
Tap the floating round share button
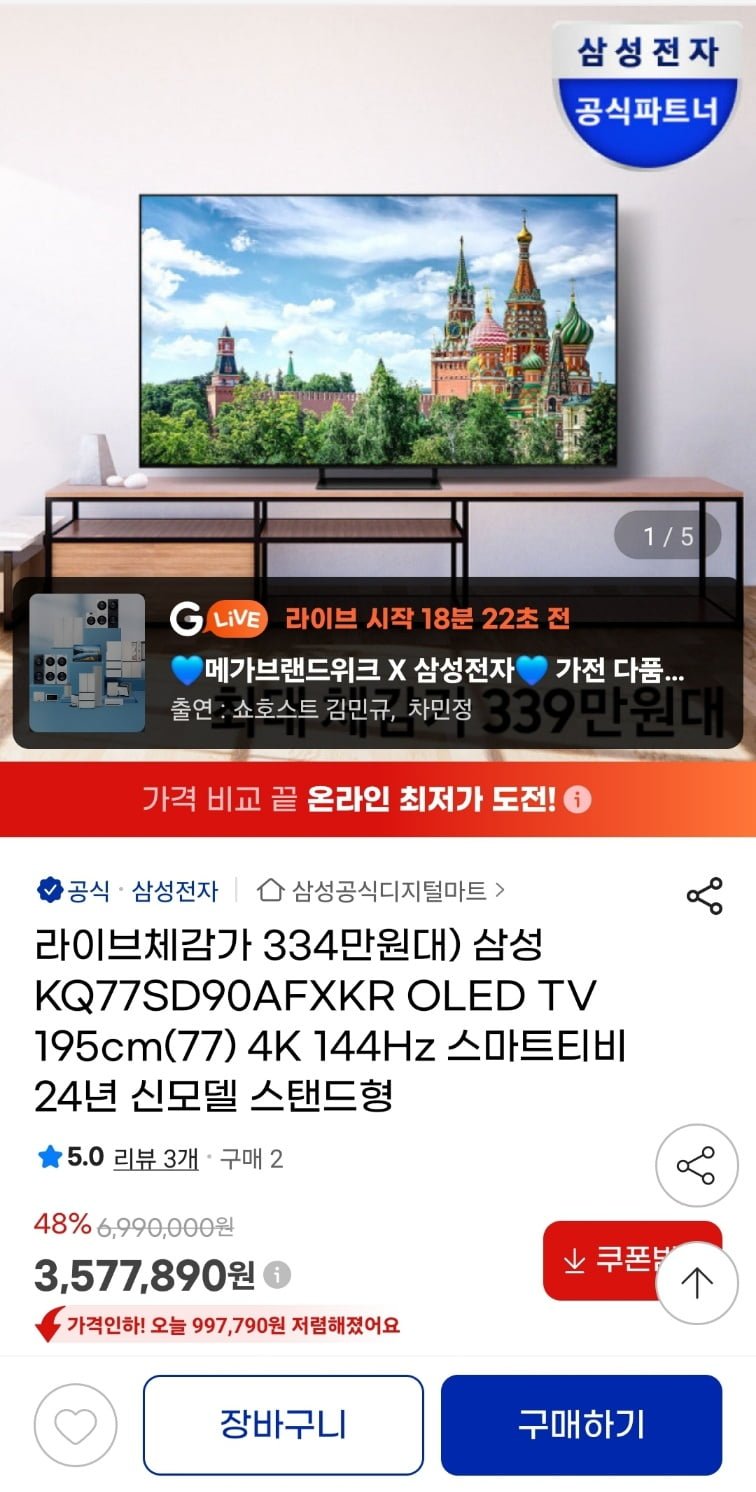pyautogui.click(x=696, y=1166)
